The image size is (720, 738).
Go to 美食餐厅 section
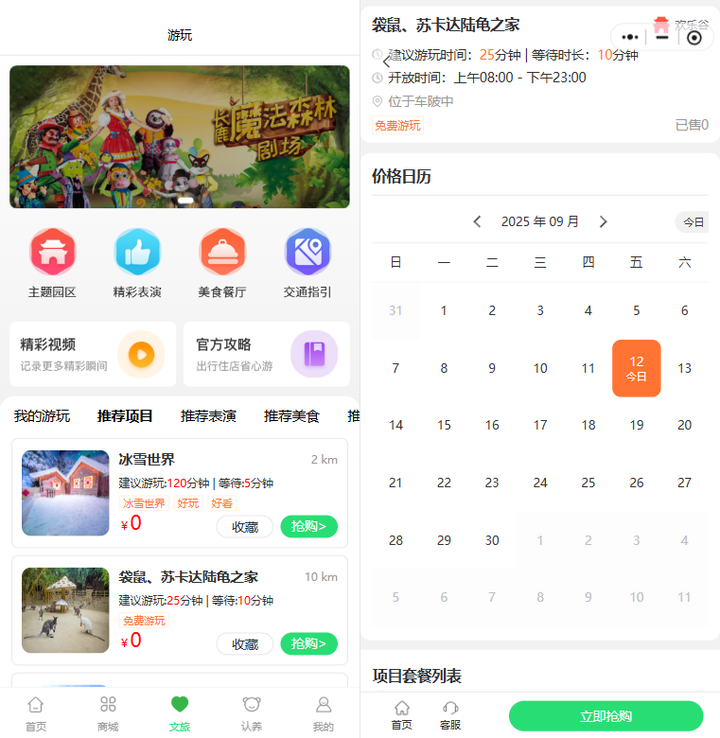point(222,263)
